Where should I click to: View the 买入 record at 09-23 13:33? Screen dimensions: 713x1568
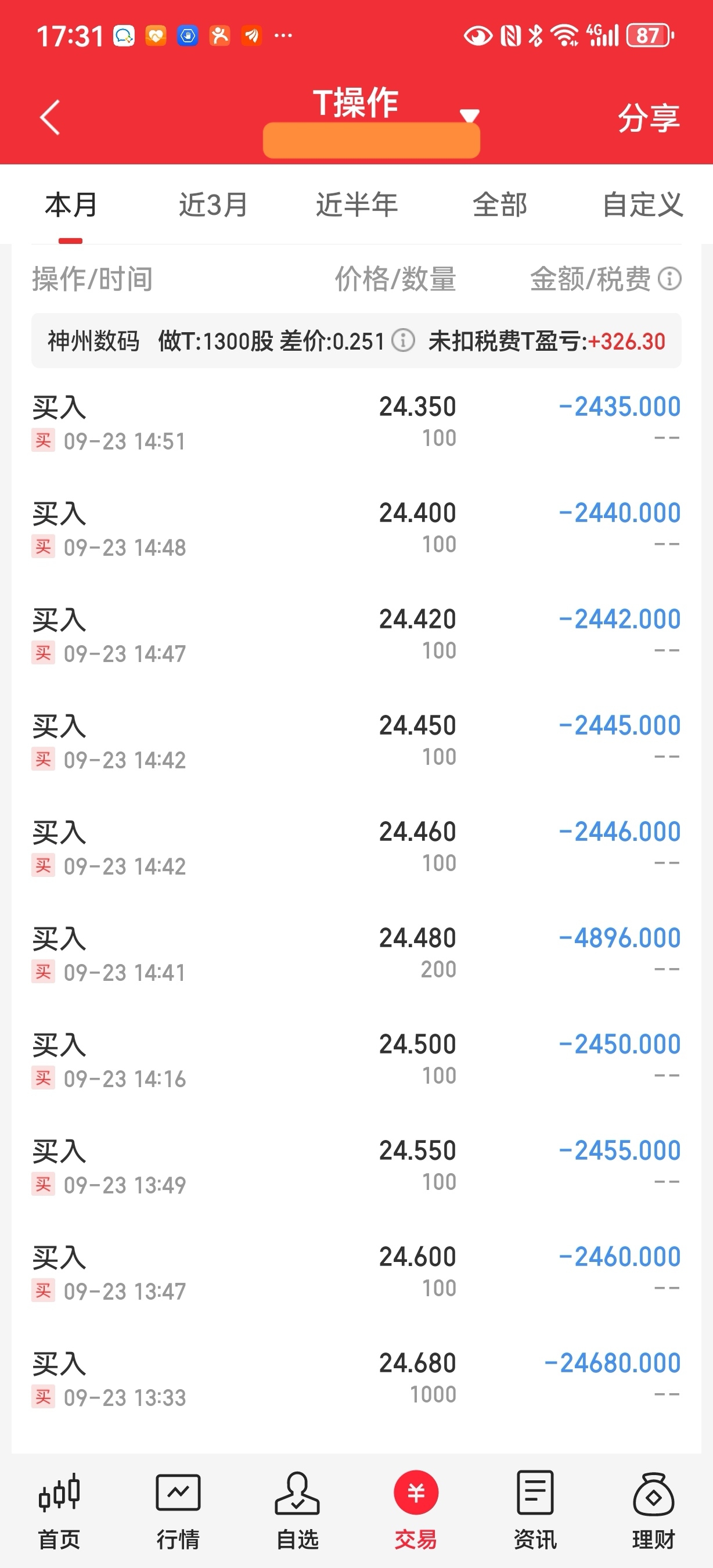pyautogui.click(x=356, y=1379)
